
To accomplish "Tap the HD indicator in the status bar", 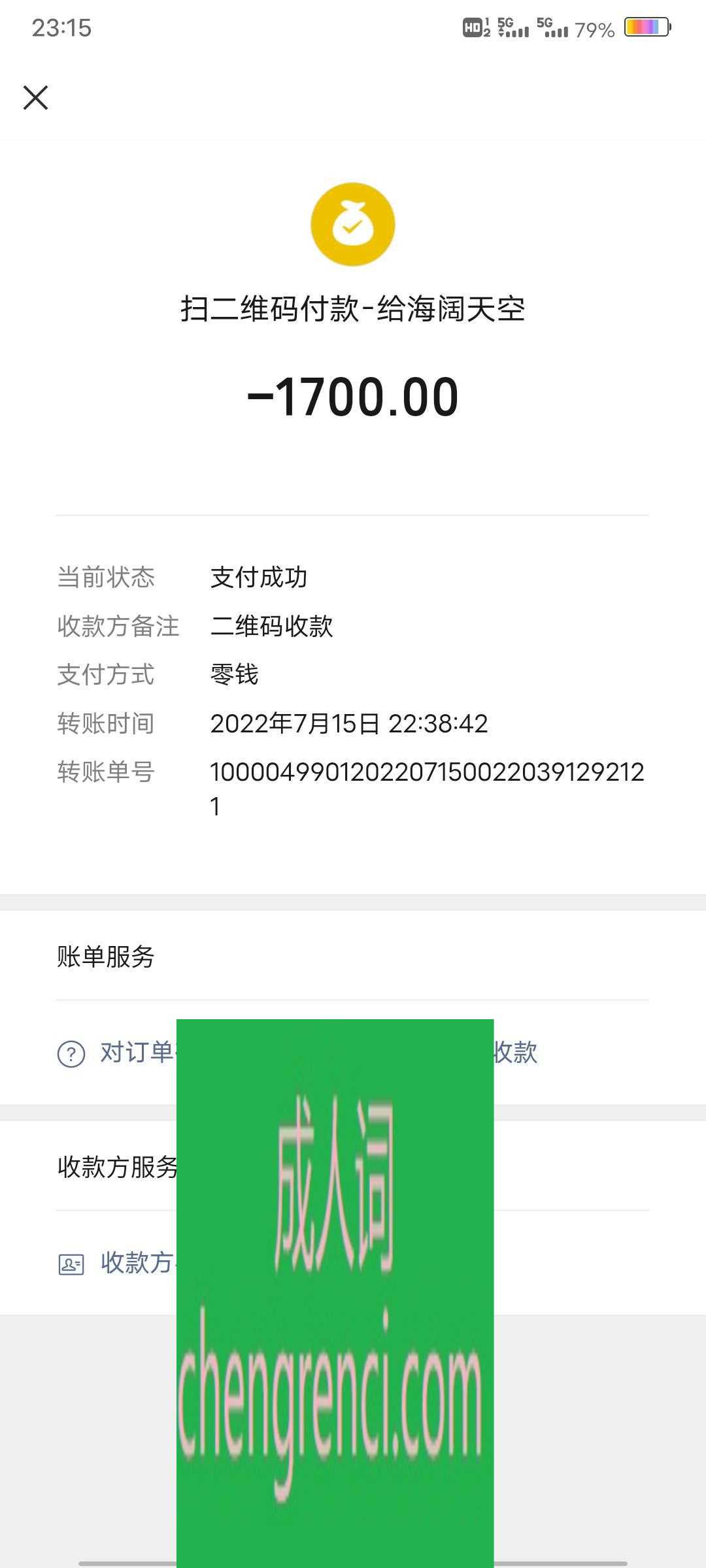I will pos(473,27).
